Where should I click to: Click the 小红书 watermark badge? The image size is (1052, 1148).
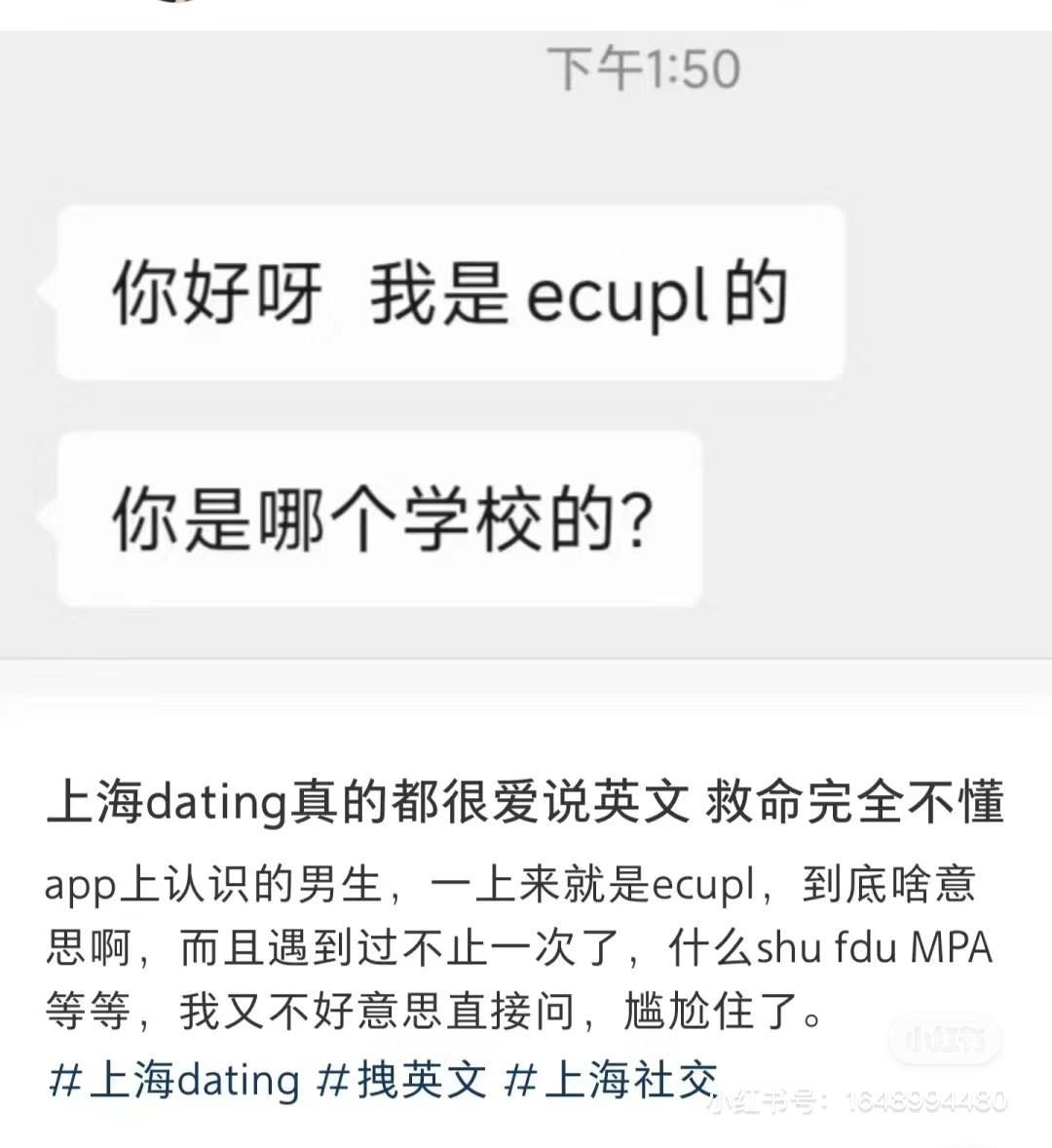pos(943,1040)
